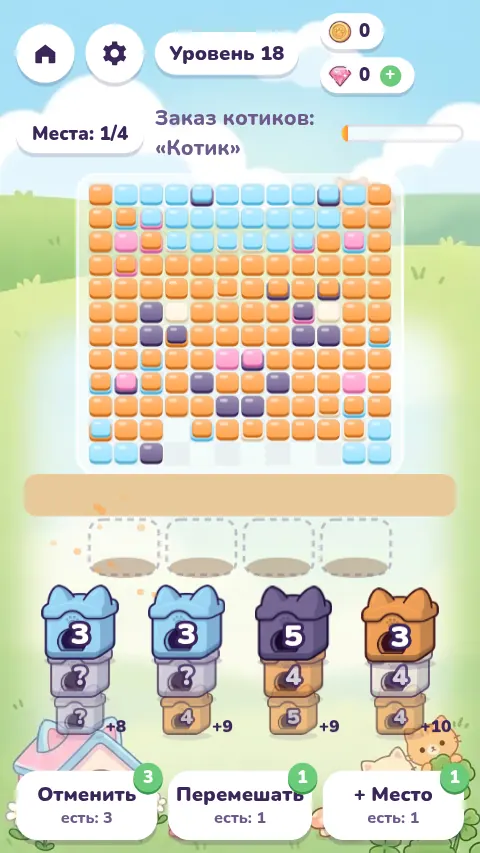Use the Отменить undo booster
Viewport: 480px width, 853px height.
[x=87, y=804]
